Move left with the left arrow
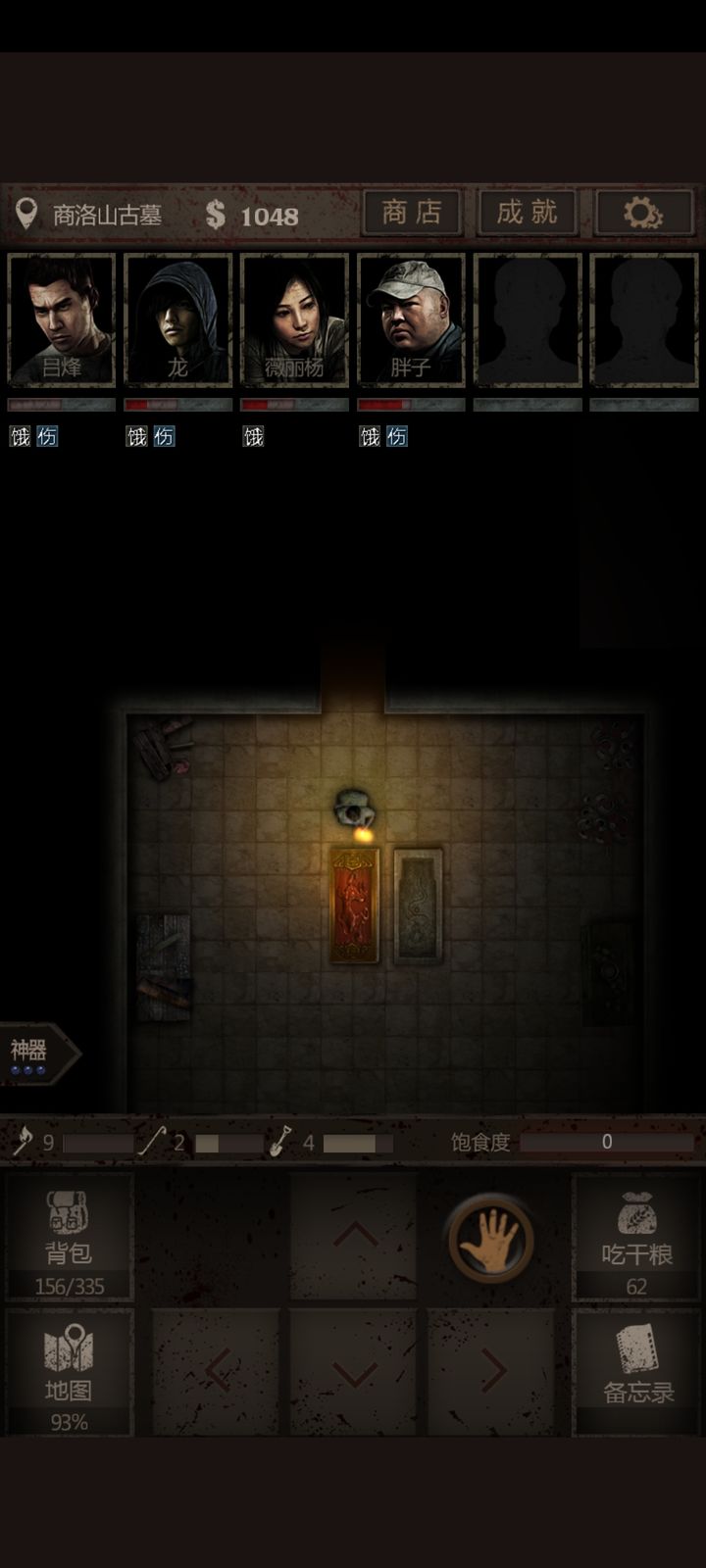Screen dimensions: 706x1568 (218, 1370)
